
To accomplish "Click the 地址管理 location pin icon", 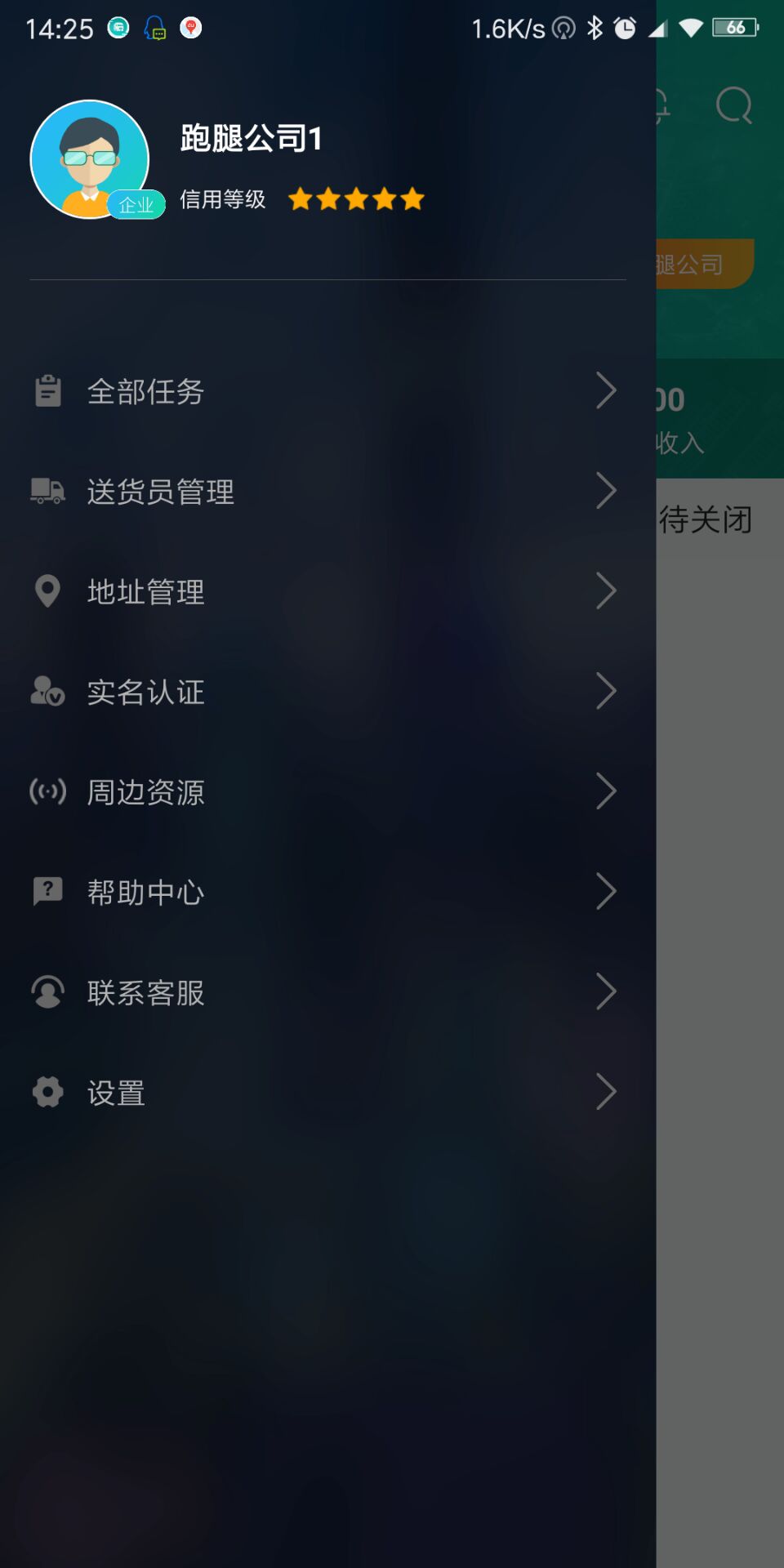I will point(47,590).
